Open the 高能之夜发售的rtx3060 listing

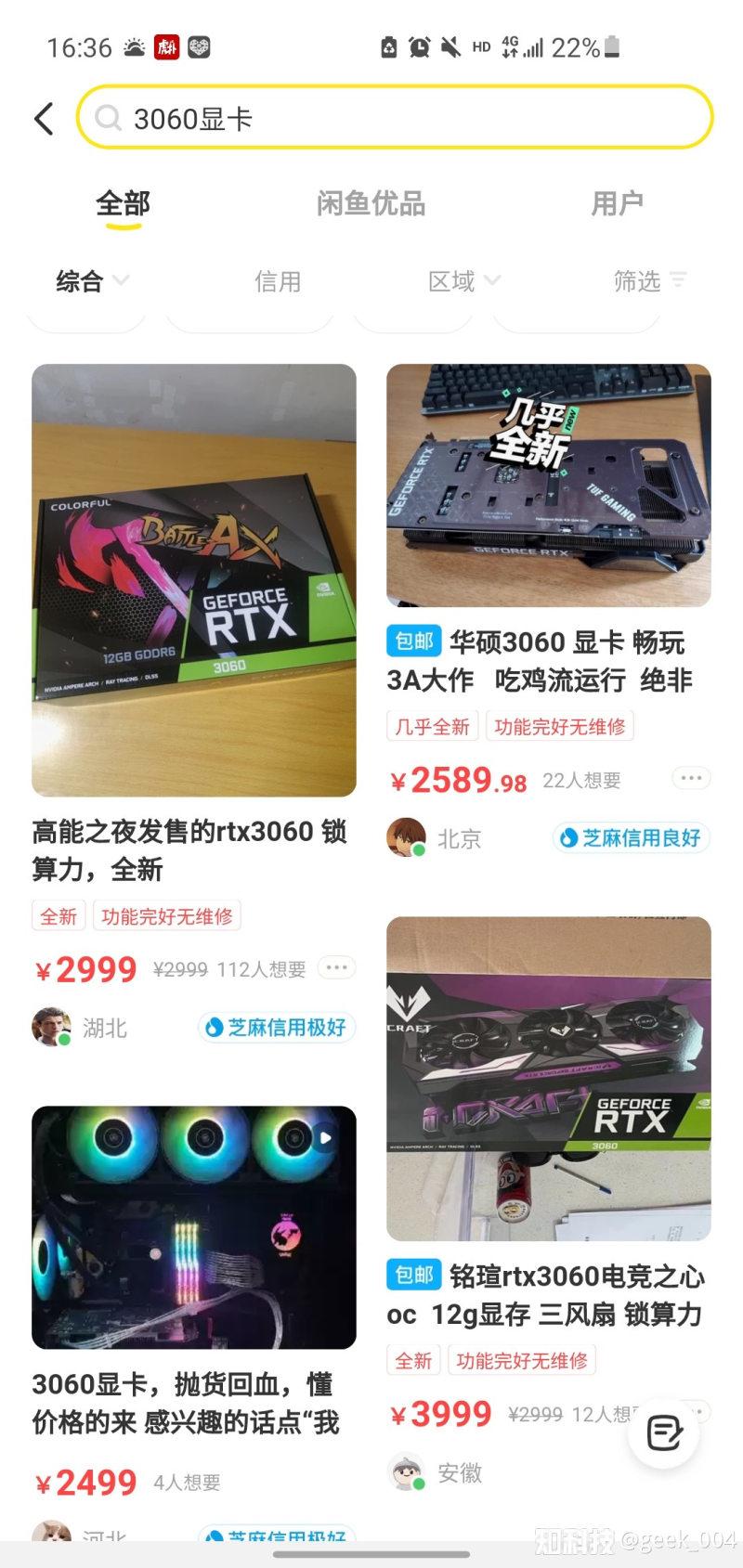point(193,580)
